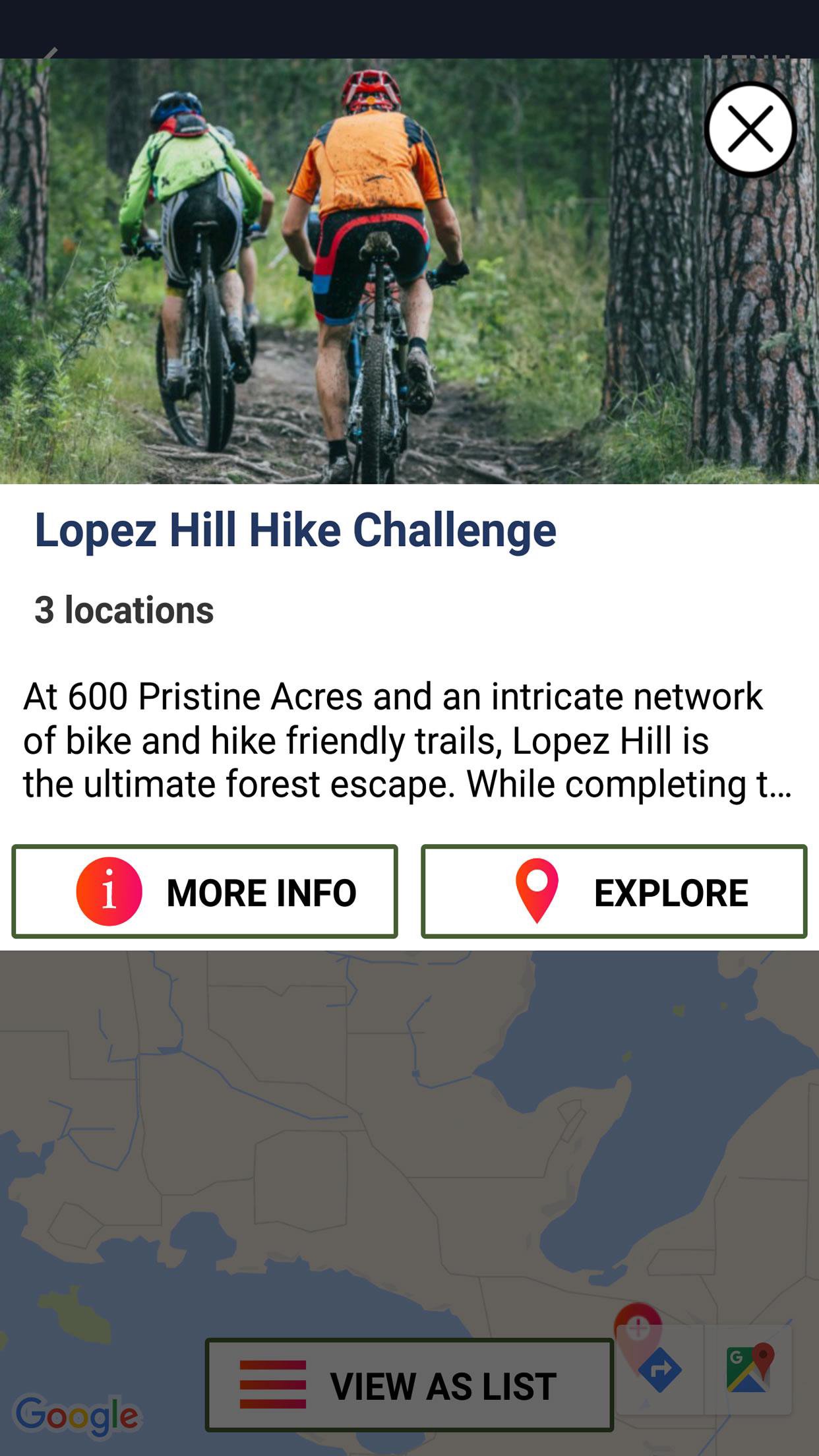Close the Lopez Hill Hike Challenge popup

pos(750,129)
